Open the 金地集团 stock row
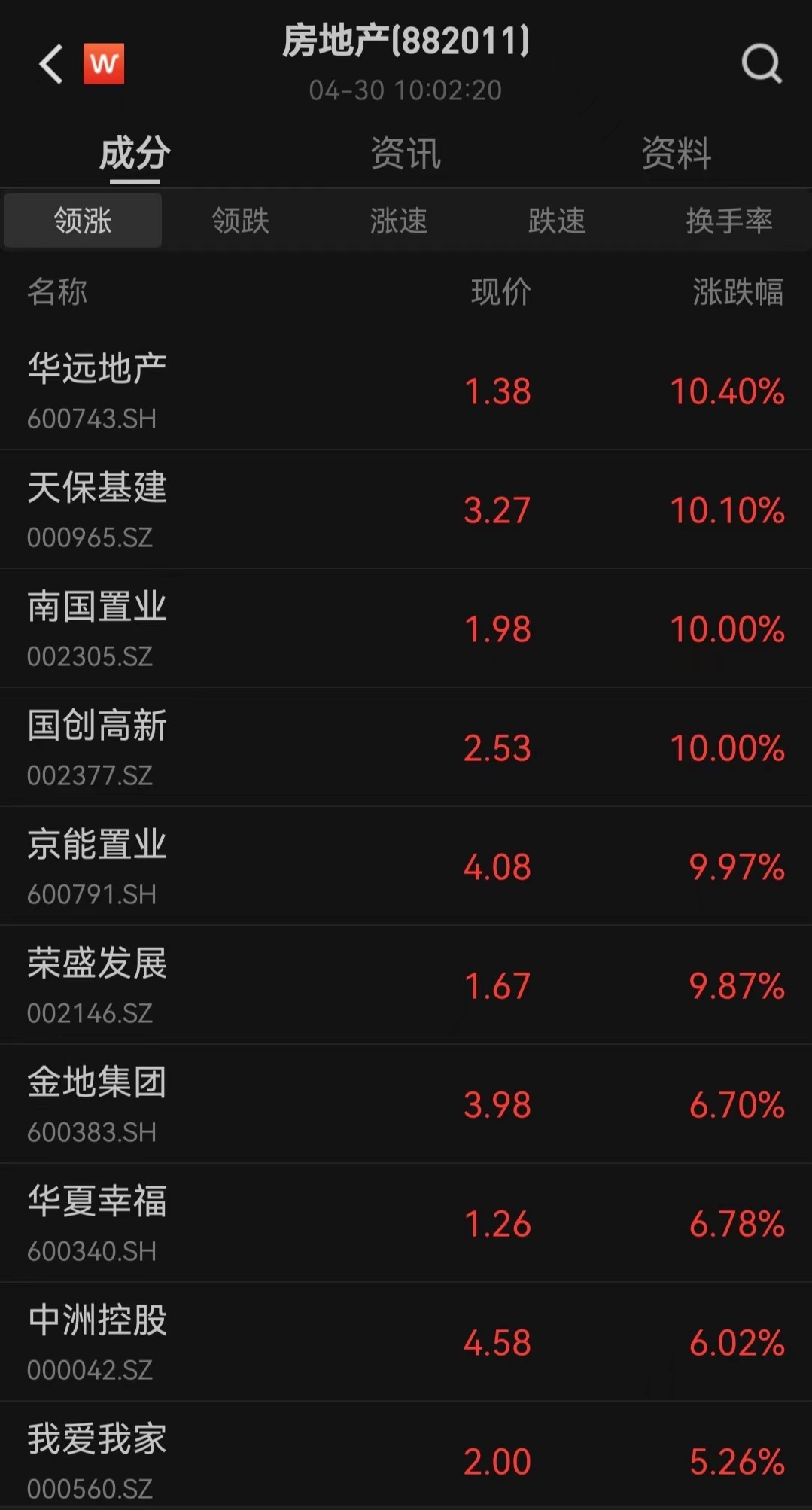 [406, 1104]
